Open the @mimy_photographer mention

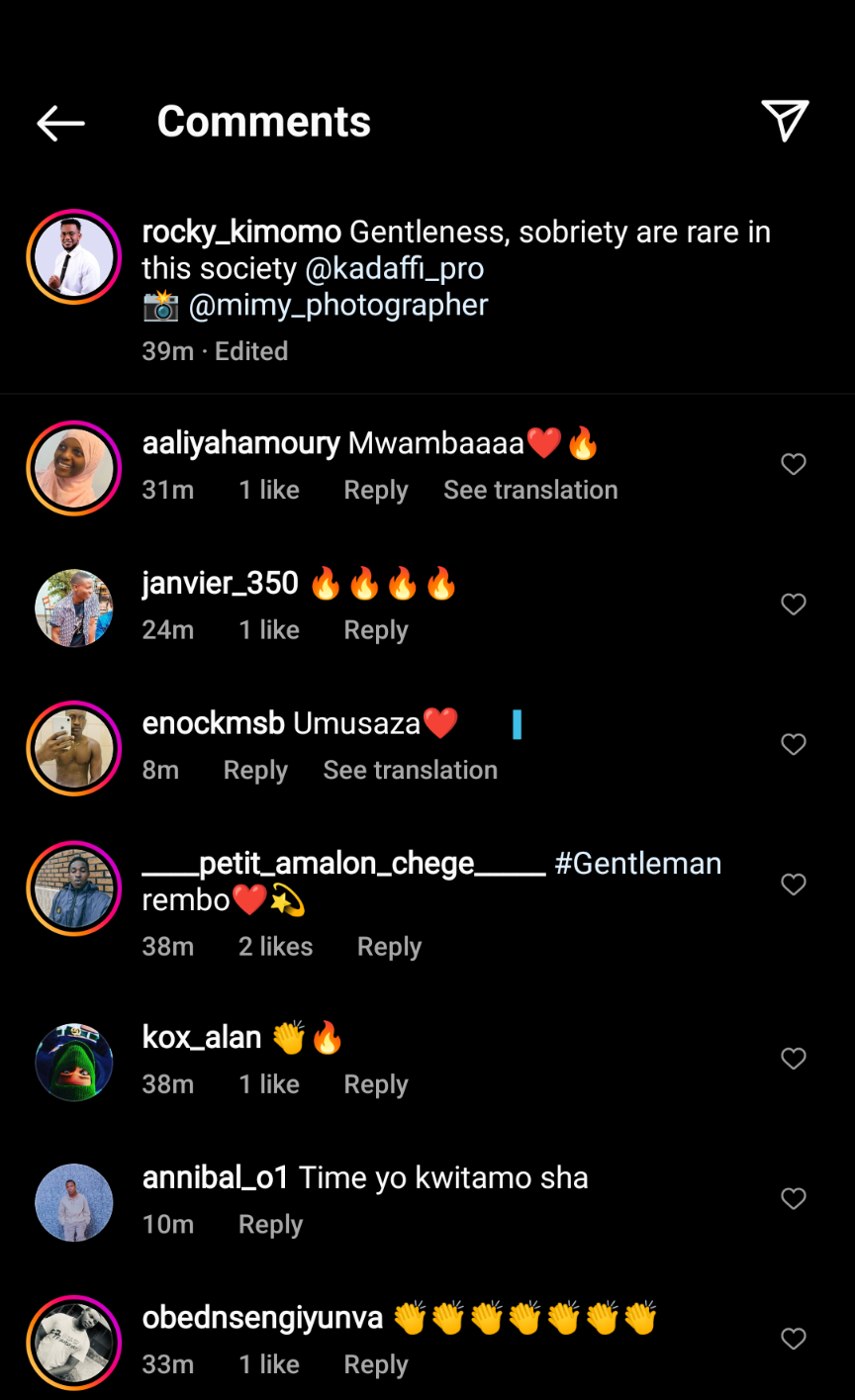[338, 305]
